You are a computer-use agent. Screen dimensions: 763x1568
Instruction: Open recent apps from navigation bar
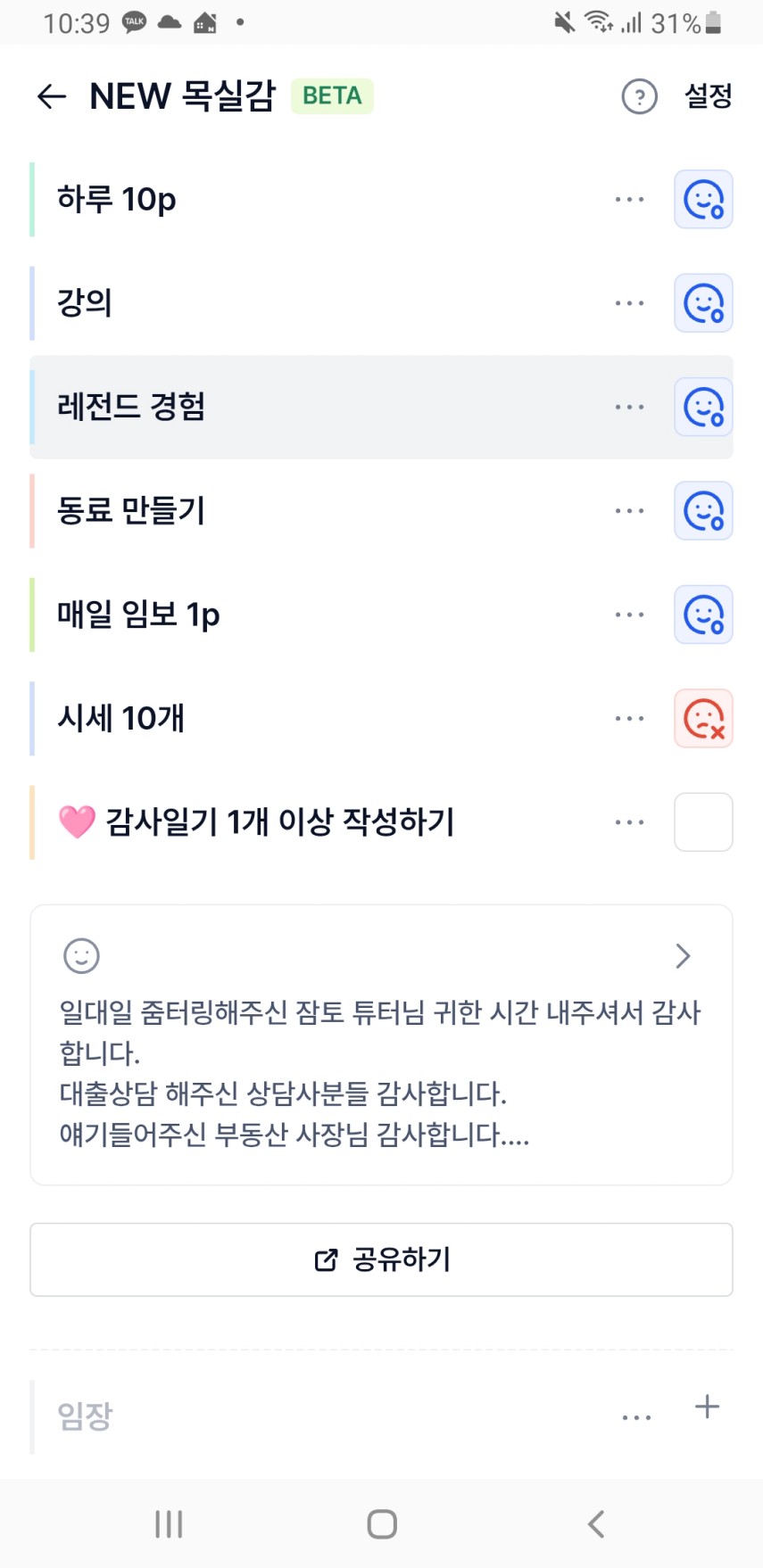coord(169,1523)
